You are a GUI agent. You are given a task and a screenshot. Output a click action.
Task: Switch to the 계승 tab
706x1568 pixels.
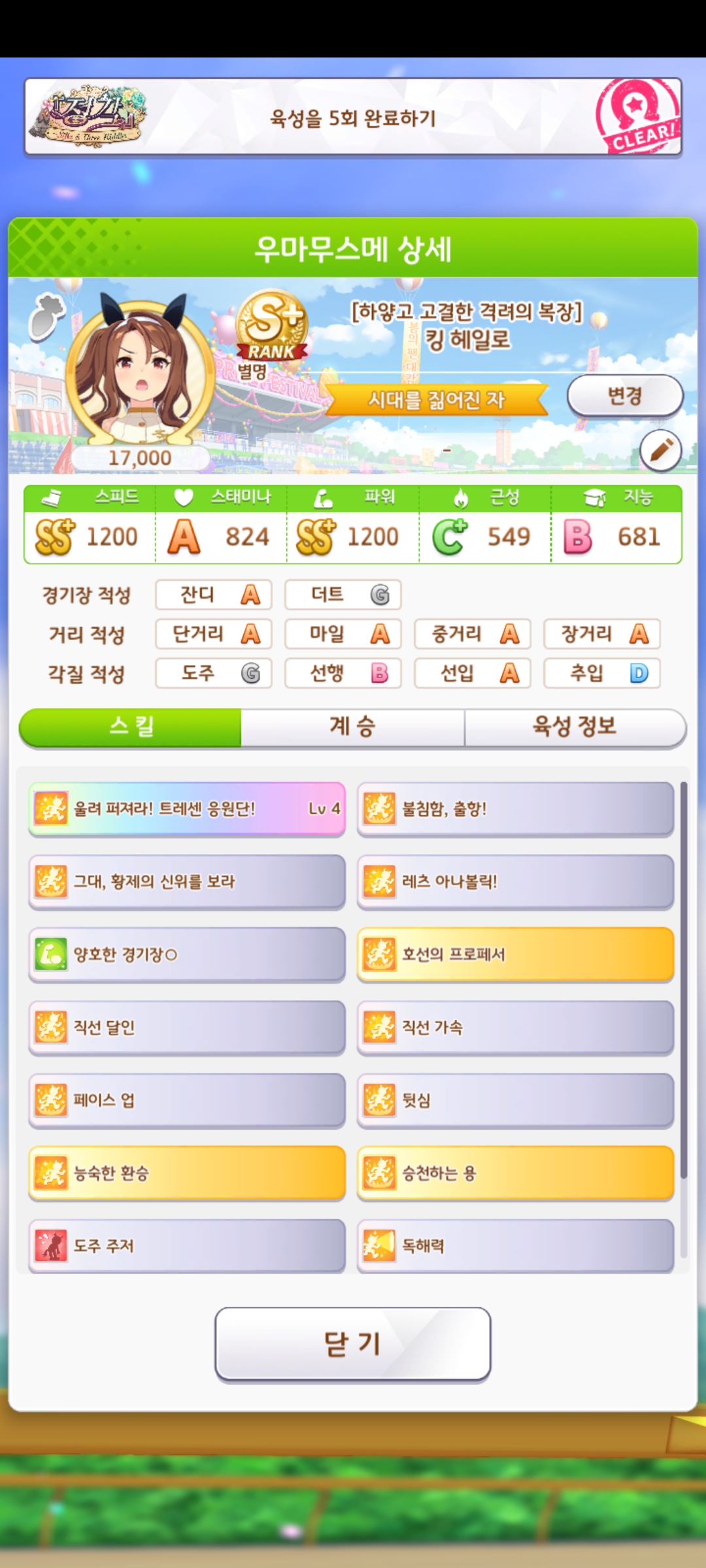pos(352,727)
